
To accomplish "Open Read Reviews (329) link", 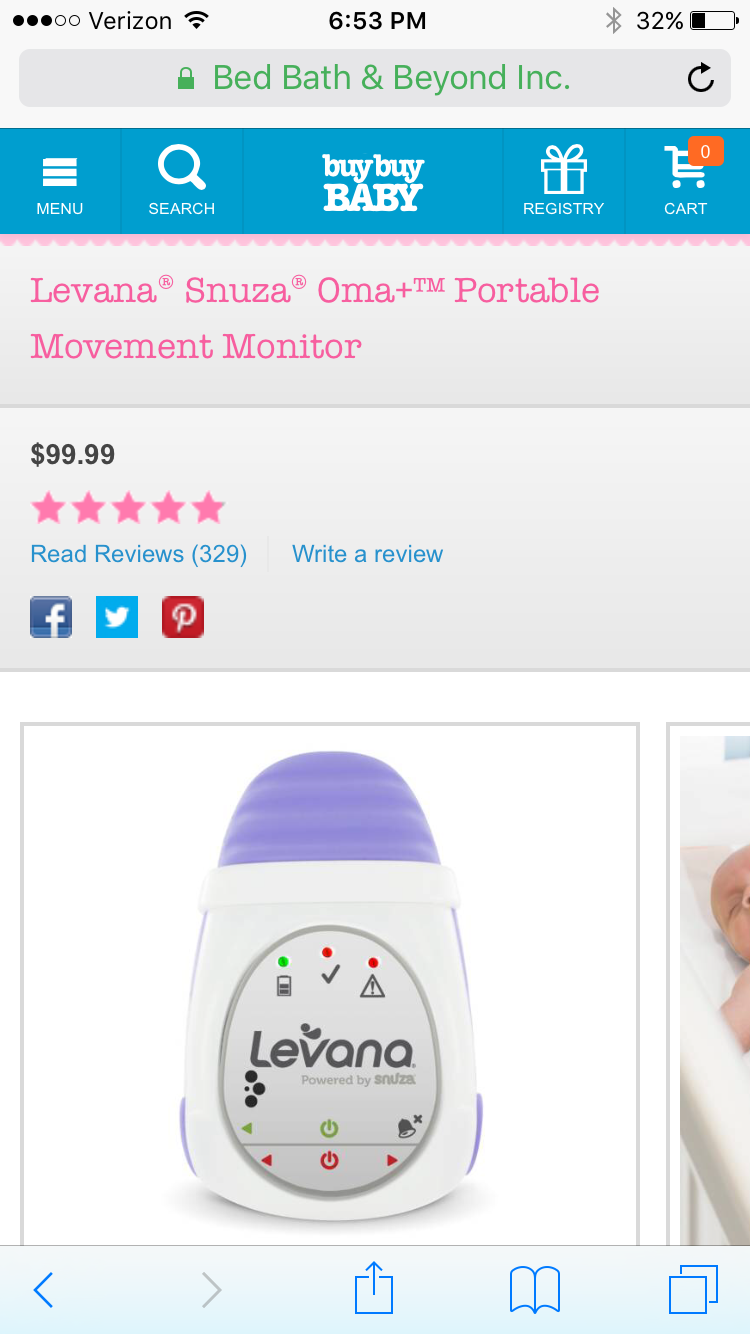I will coord(139,554).
